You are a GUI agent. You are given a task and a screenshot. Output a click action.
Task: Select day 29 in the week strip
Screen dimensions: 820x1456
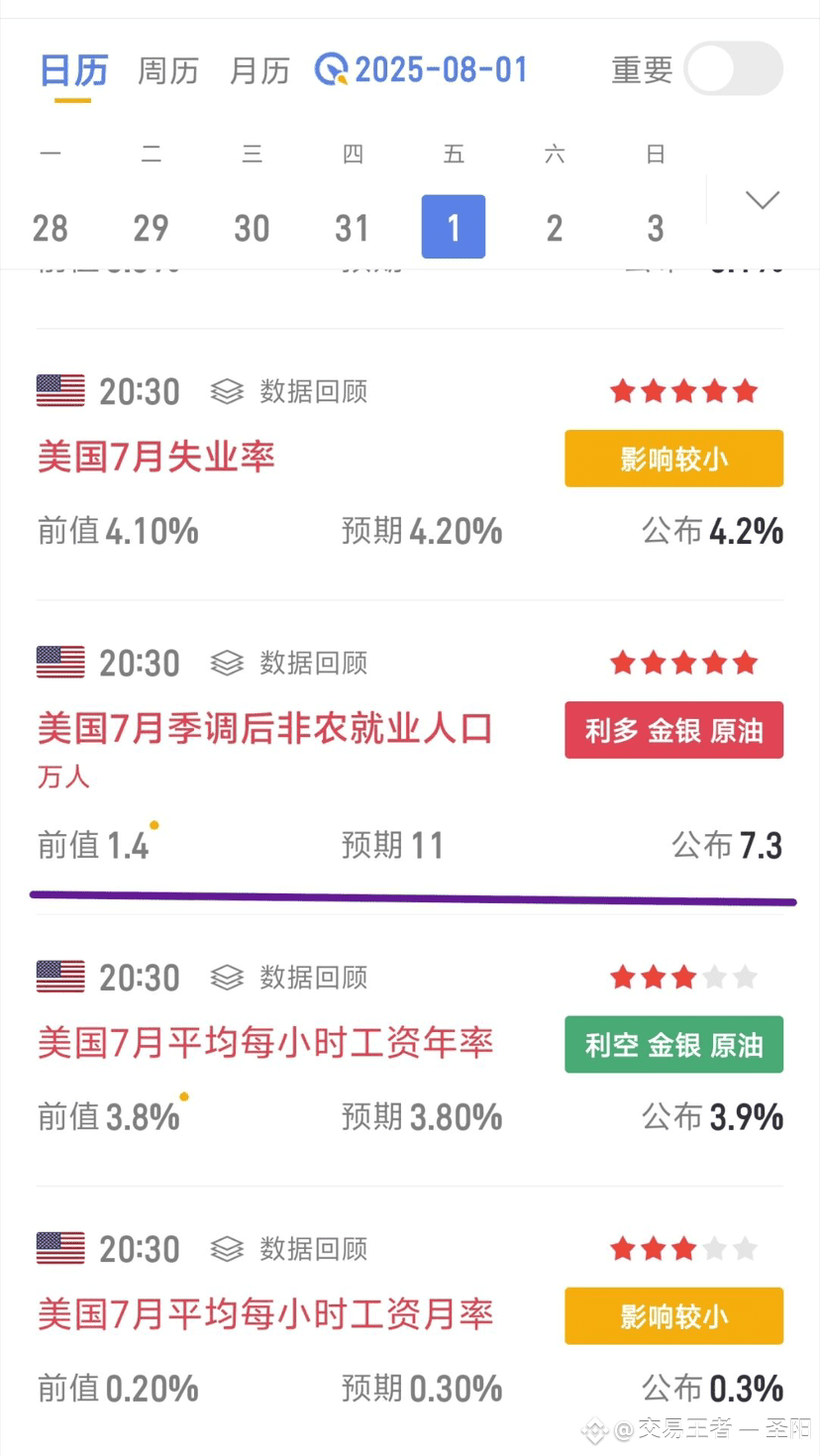click(x=151, y=228)
